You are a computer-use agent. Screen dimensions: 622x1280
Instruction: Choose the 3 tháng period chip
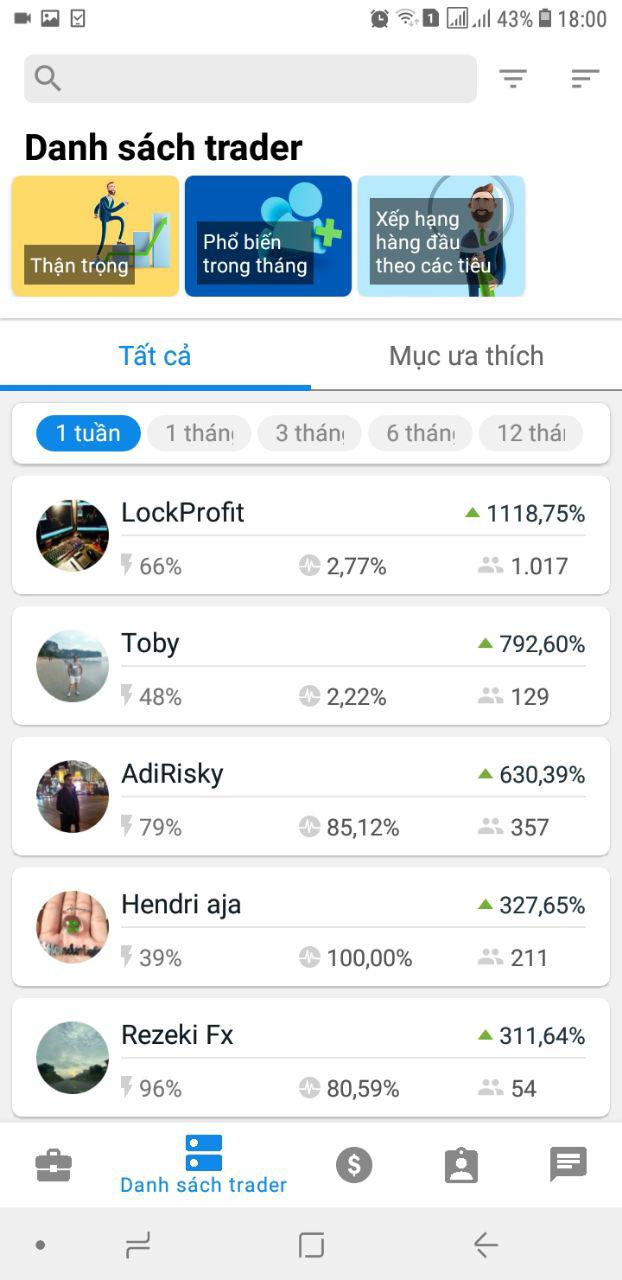tap(309, 433)
